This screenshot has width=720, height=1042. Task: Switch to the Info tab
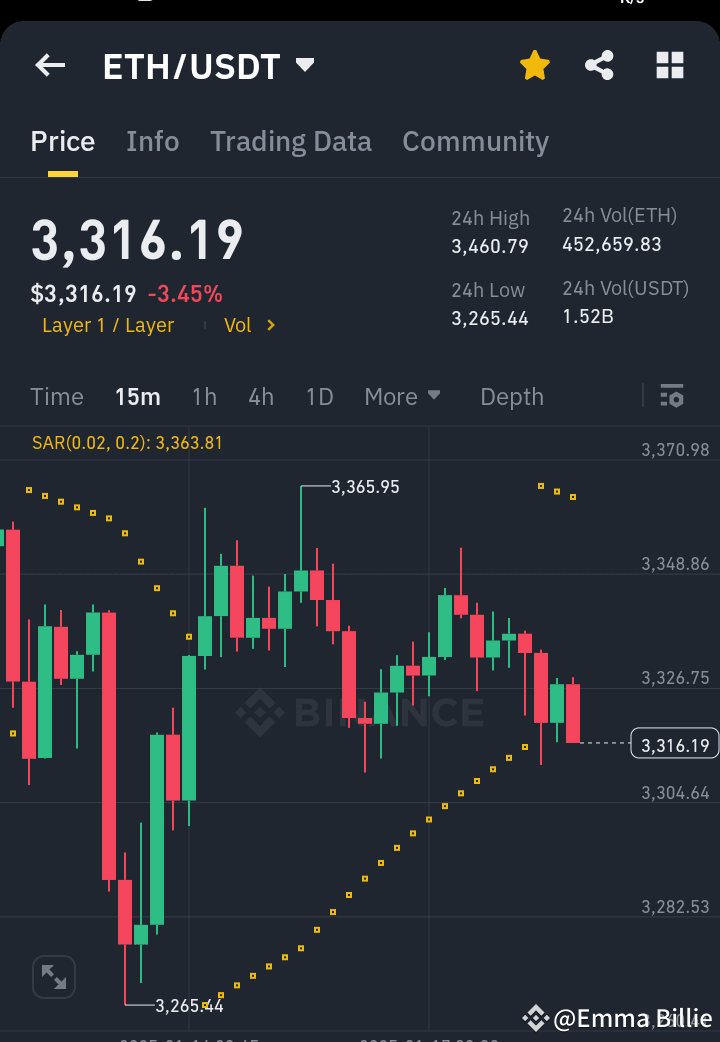pyautogui.click(x=152, y=141)
